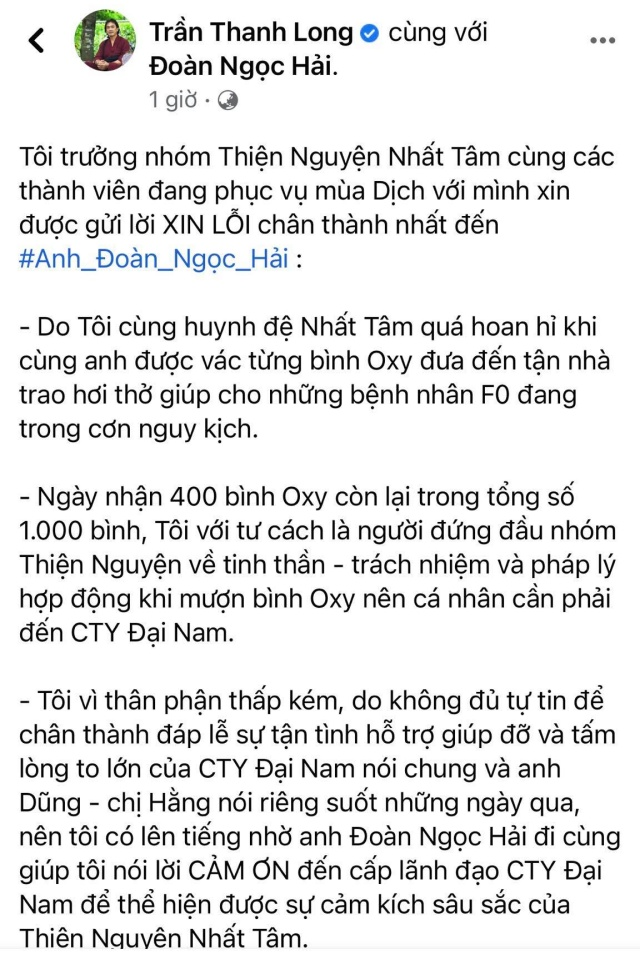Open Trần Thanh Long's profile picture
Image resolution: width=640 pixels, height=954 pixels.
106,41
